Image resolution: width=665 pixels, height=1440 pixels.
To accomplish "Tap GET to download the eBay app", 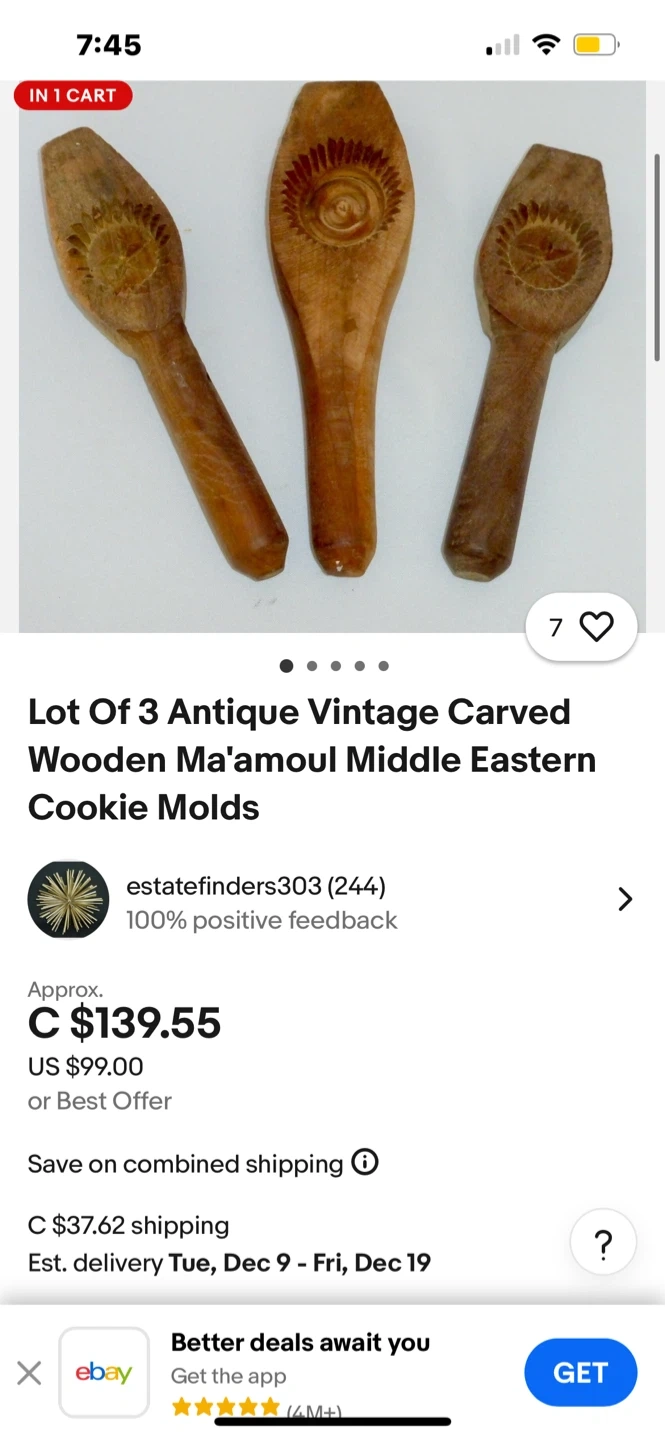I will point(580,1373).
